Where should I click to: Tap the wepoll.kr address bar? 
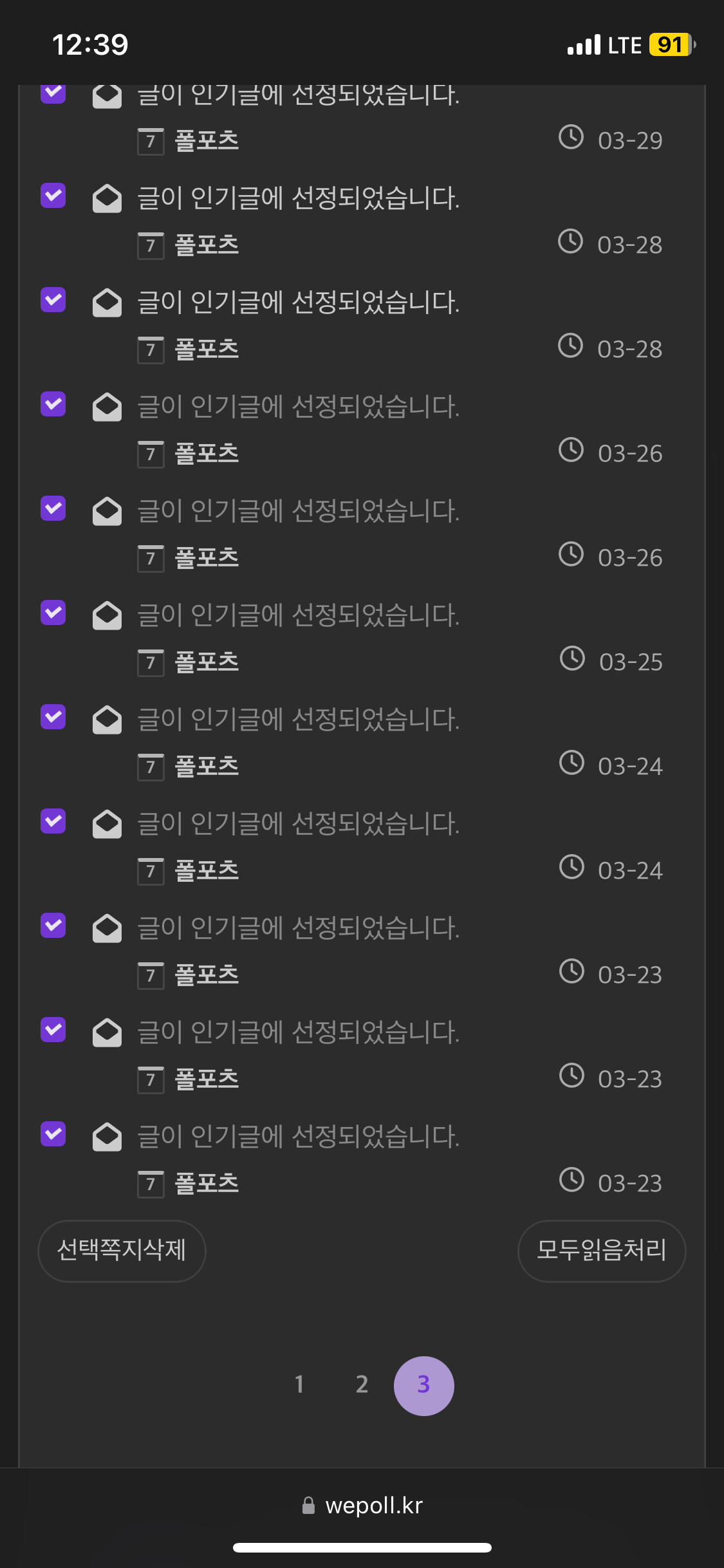point(362,1506)
